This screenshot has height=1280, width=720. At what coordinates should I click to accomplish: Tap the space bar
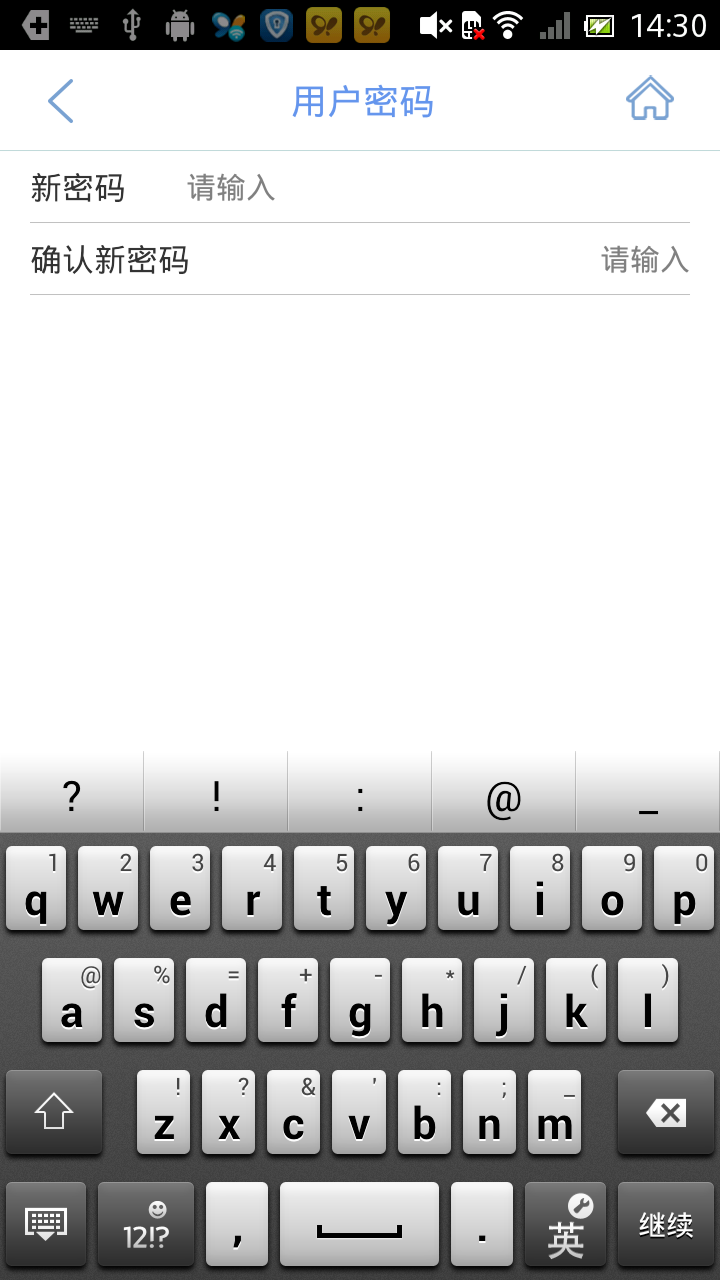point(359,1224)
